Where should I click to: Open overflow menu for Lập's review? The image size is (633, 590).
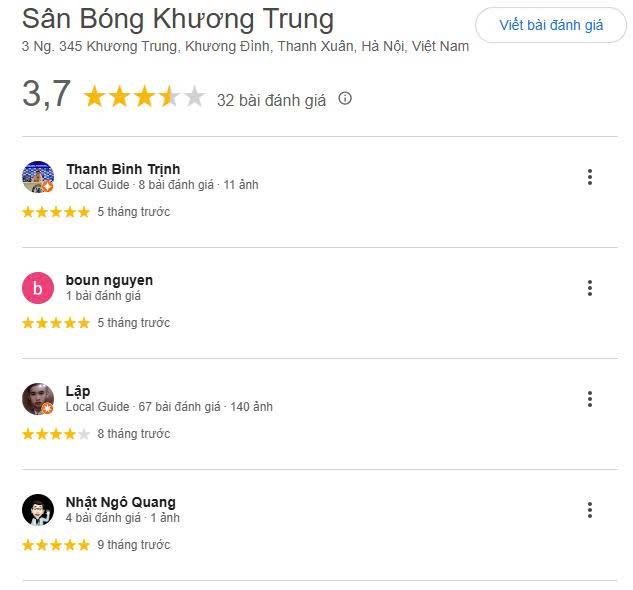tap(590, 399)
